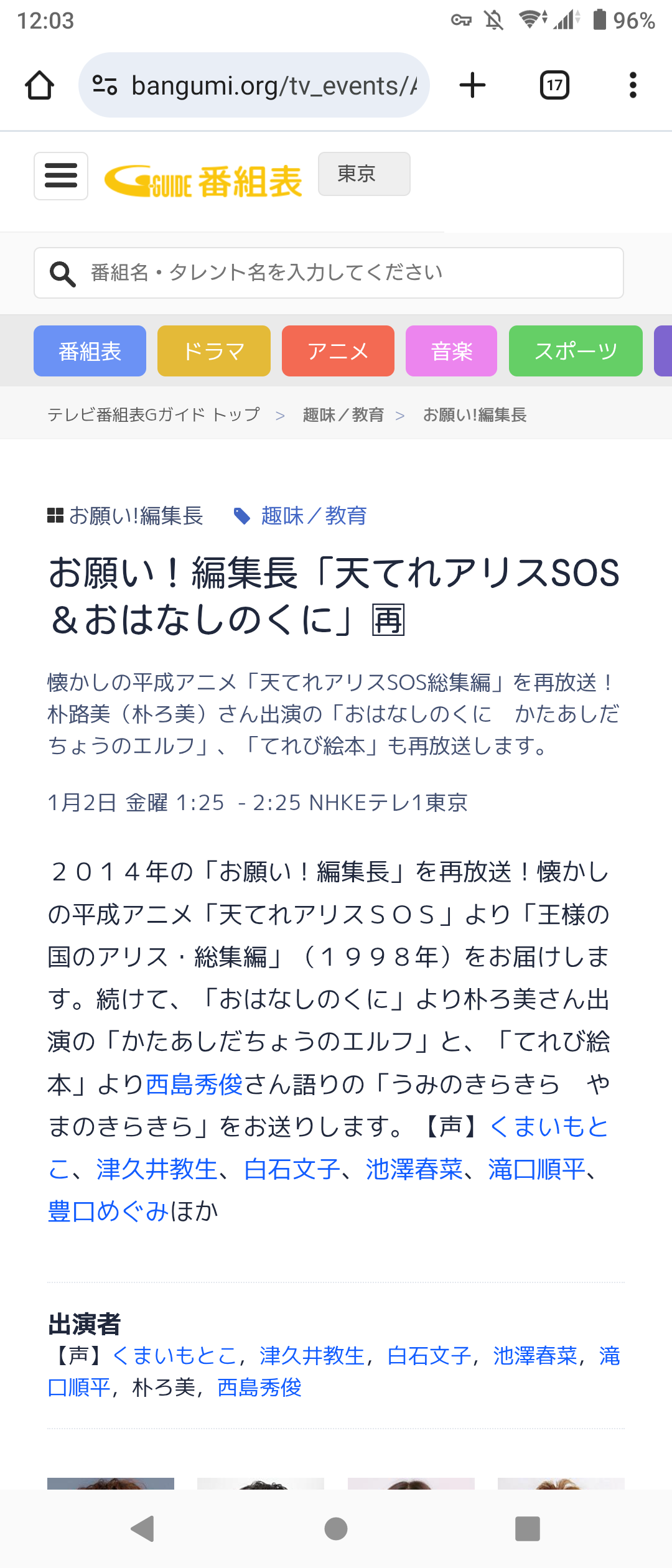Open the site hamburger menu
Screen dimensions: 672x1568
pyautogui.click(x=61, y=175)
